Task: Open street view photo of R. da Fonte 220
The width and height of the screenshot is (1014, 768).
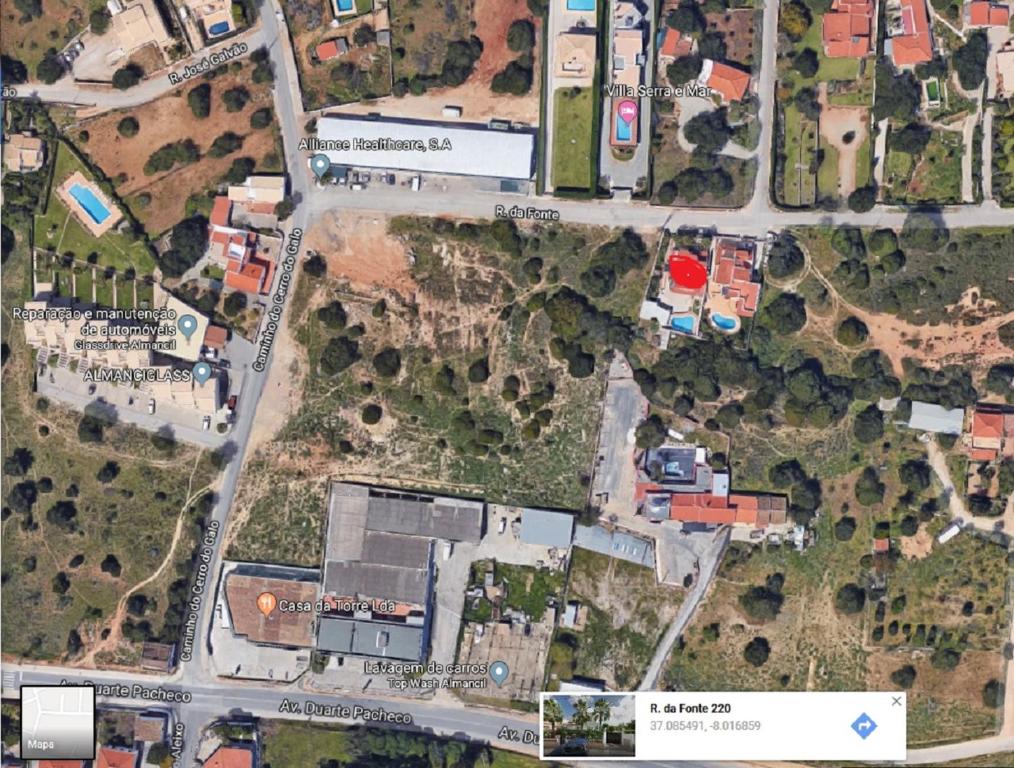Action: (588, 725)
